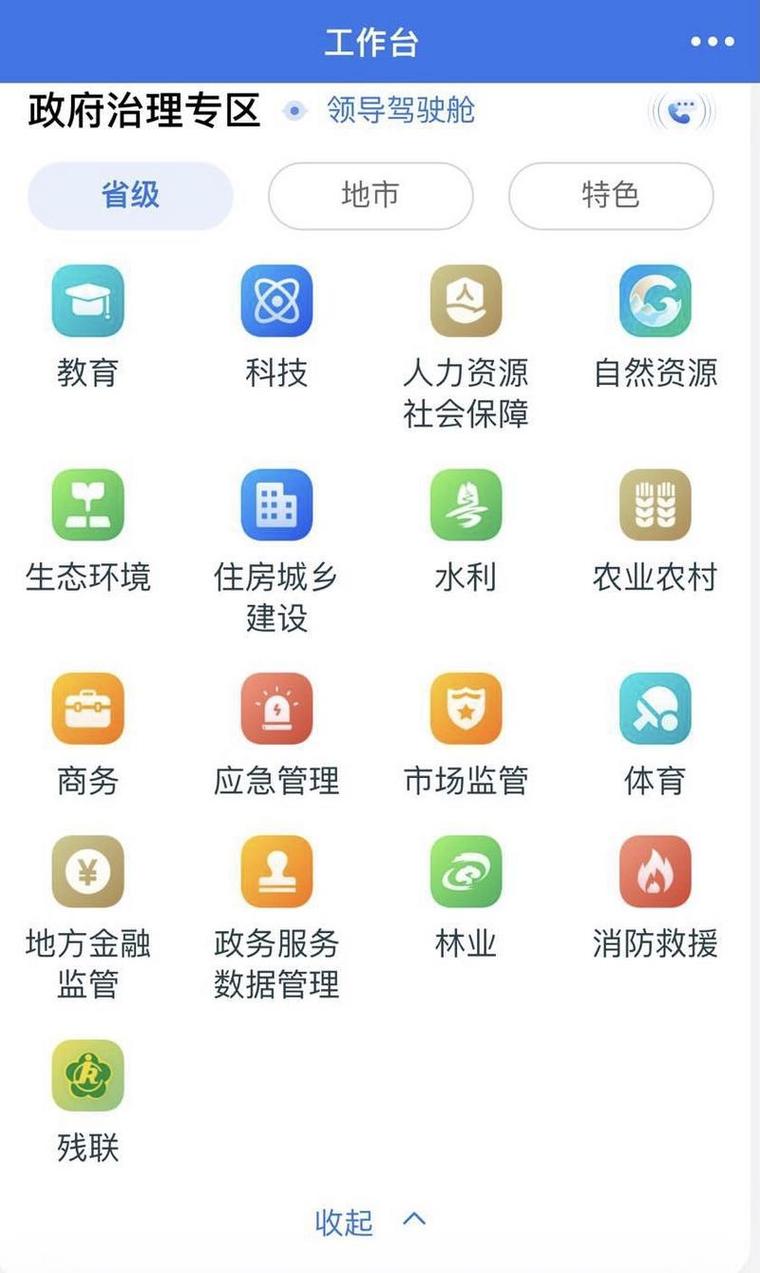Open the 水利 (Water Resources) icon
760x1273 pixels.
466,505
